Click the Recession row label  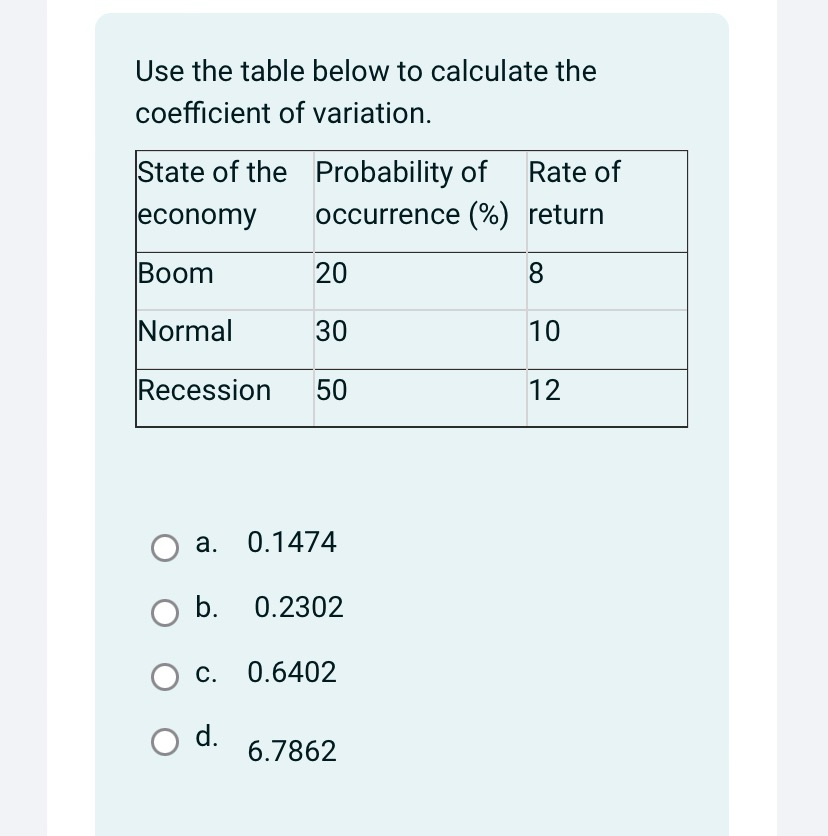click(x=205, y=390)
